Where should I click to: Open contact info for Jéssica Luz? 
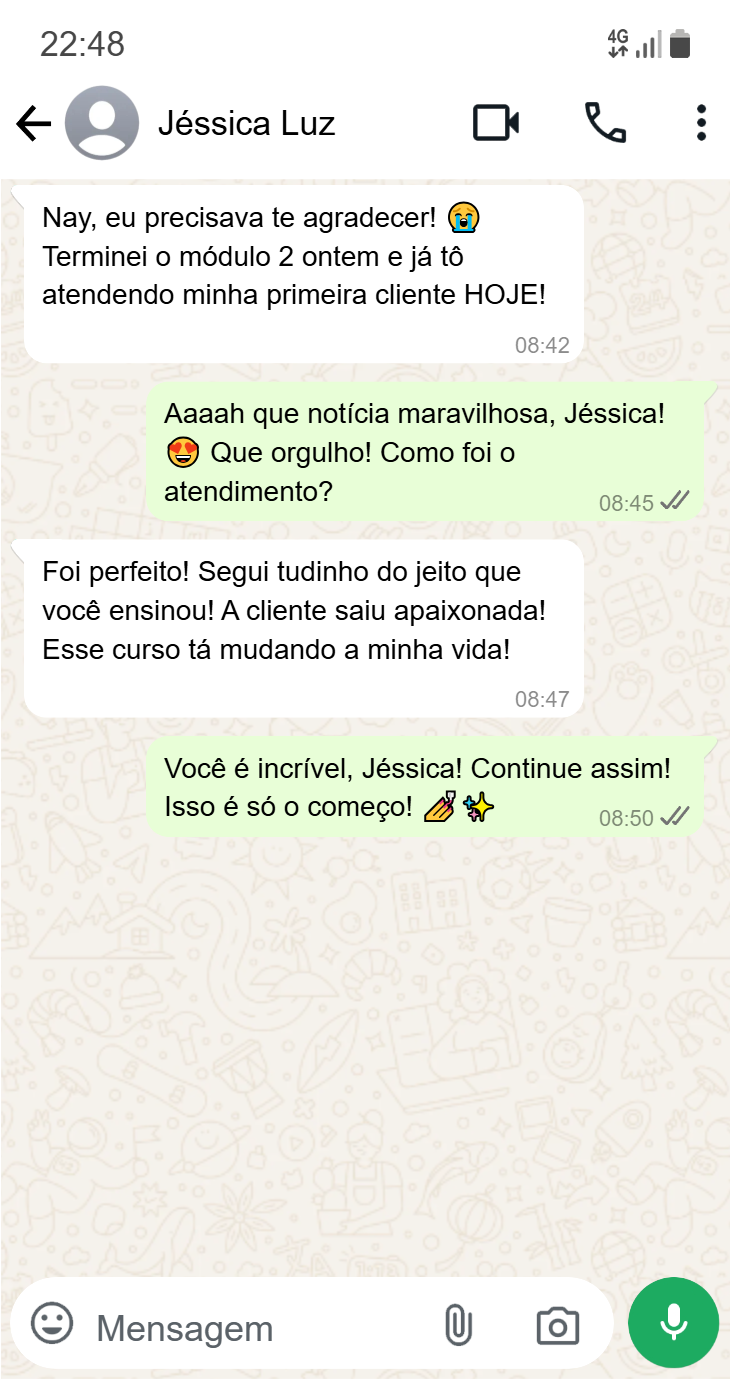coord(246,124)
